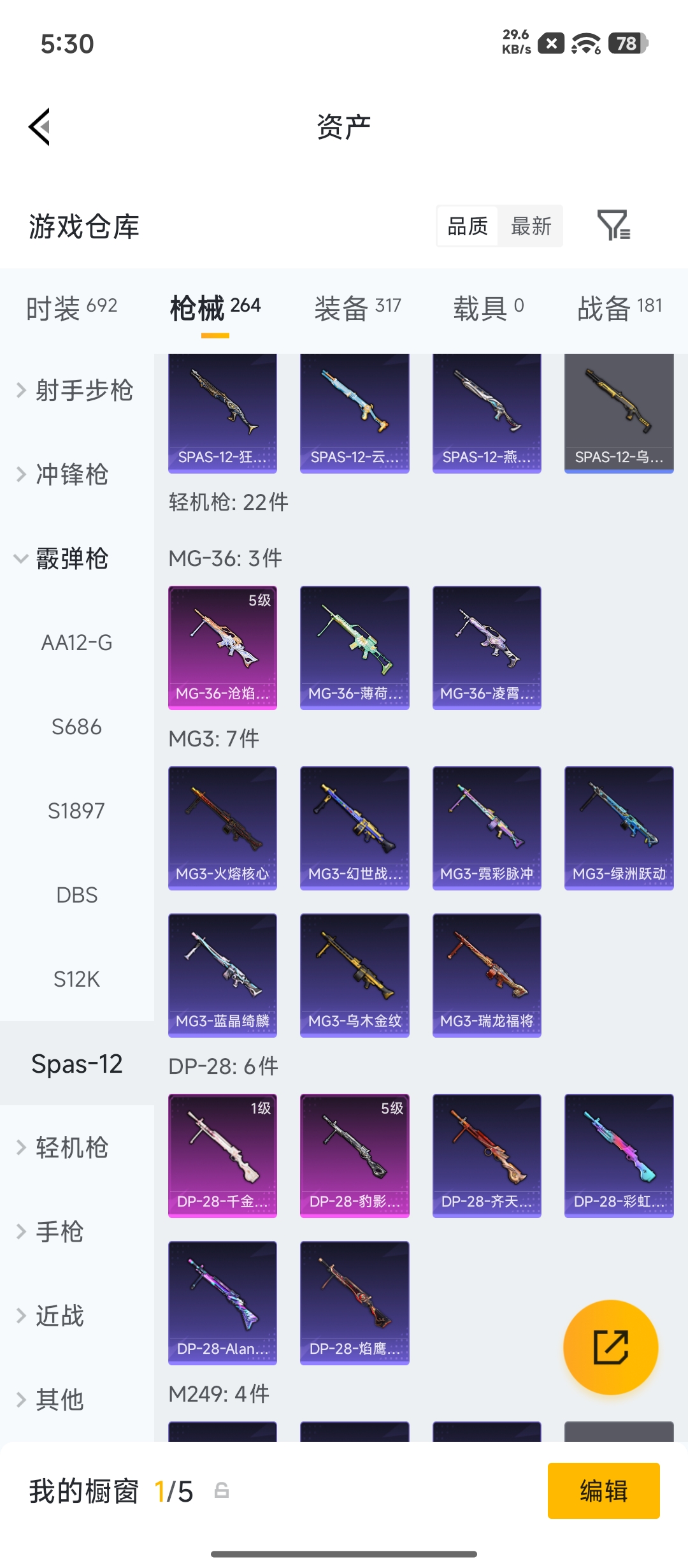Jump to the S12K weapon list
688x1568 pixels.
pyautogui.click(x=77, y=979)
